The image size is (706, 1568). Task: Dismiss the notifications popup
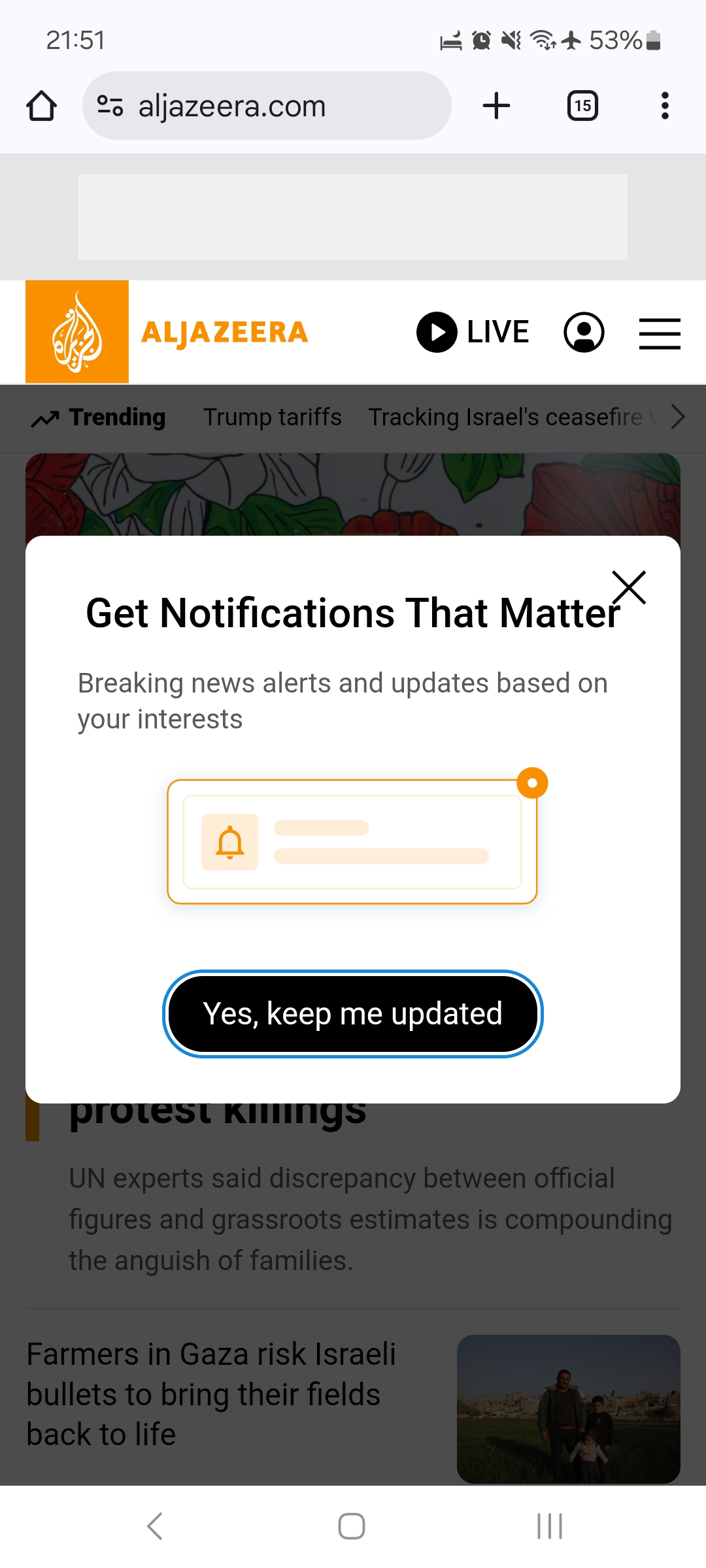click(x=629, y=587)
